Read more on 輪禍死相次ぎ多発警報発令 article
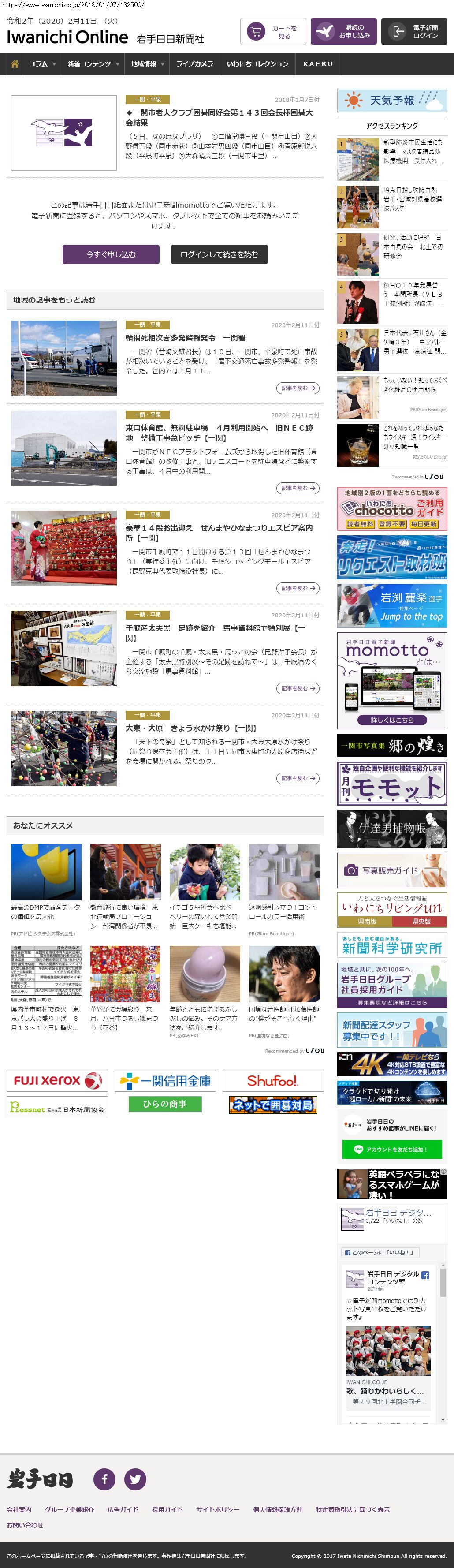454x1568 pixels. tap(298, 388)
